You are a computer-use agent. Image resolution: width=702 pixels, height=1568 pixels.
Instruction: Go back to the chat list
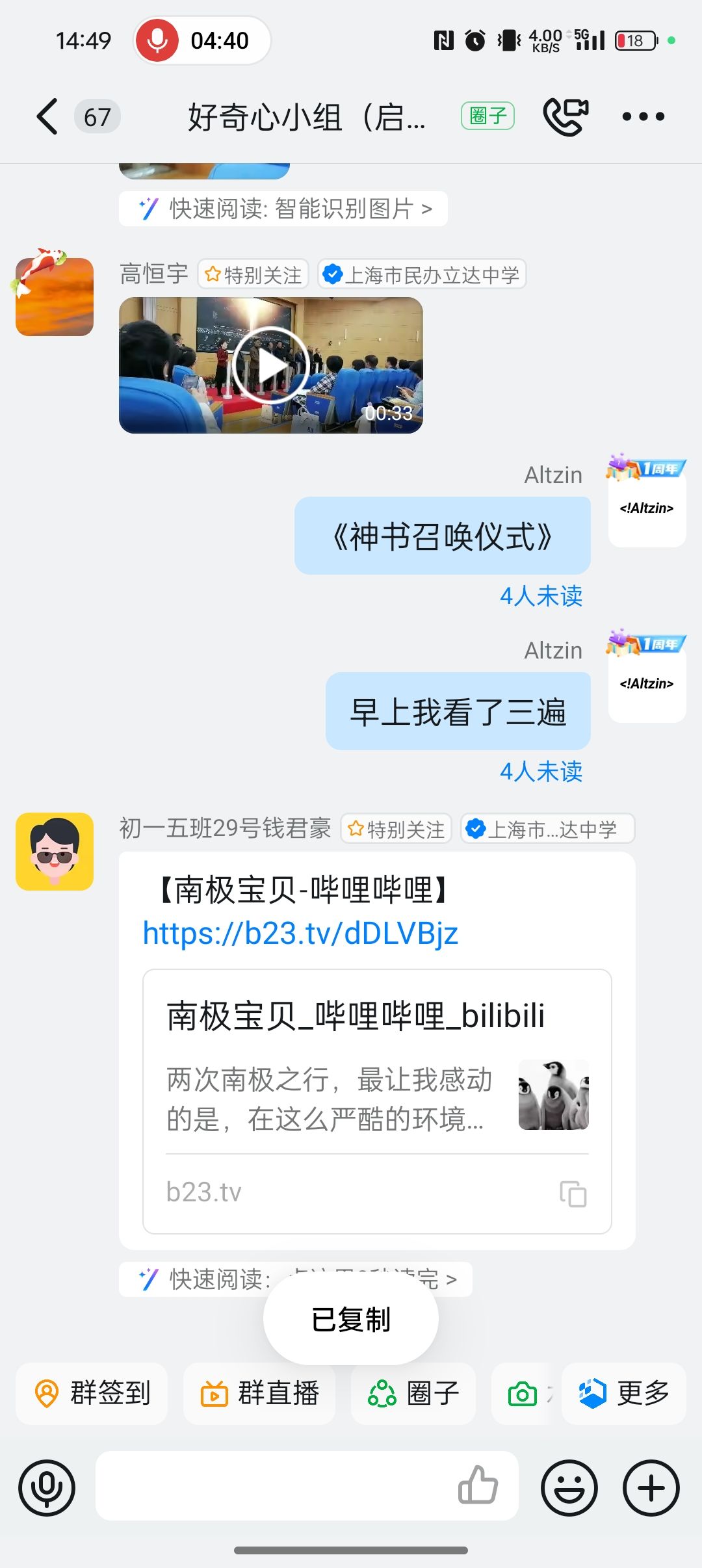(47, 117)
